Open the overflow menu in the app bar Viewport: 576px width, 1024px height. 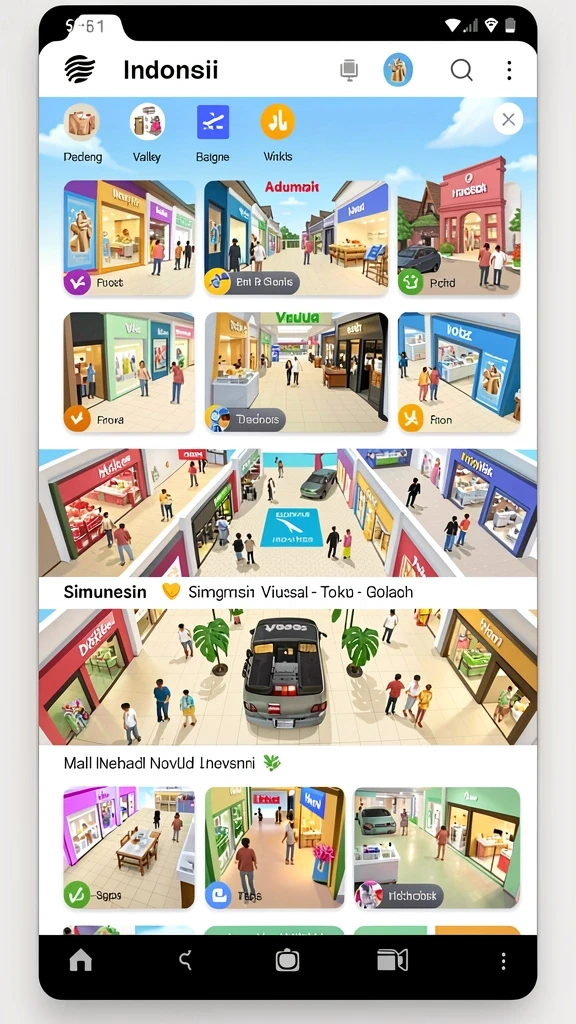[x=509, y=70]
